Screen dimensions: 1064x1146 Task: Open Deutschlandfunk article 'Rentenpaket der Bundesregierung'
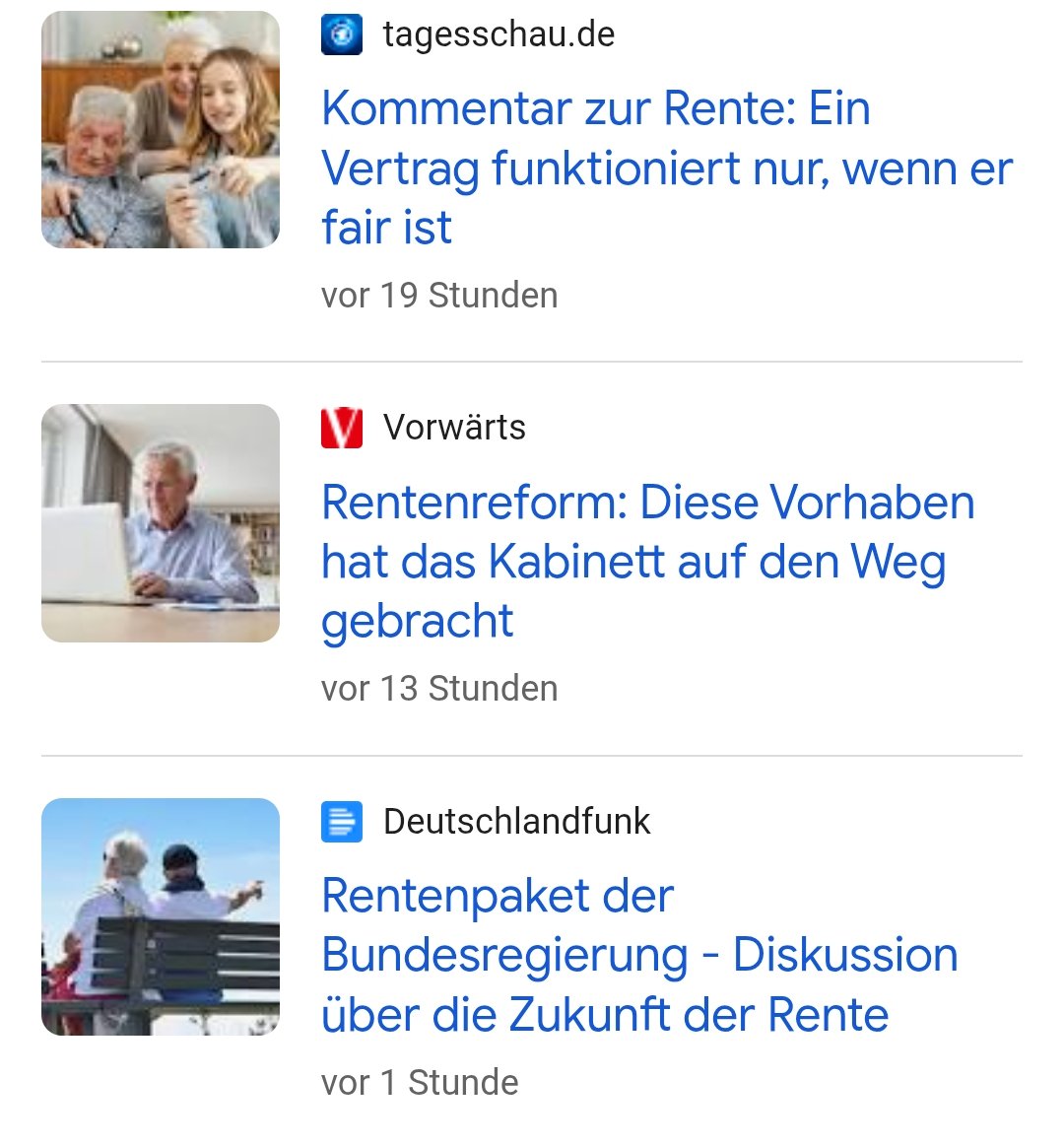[x=639, y=955]
